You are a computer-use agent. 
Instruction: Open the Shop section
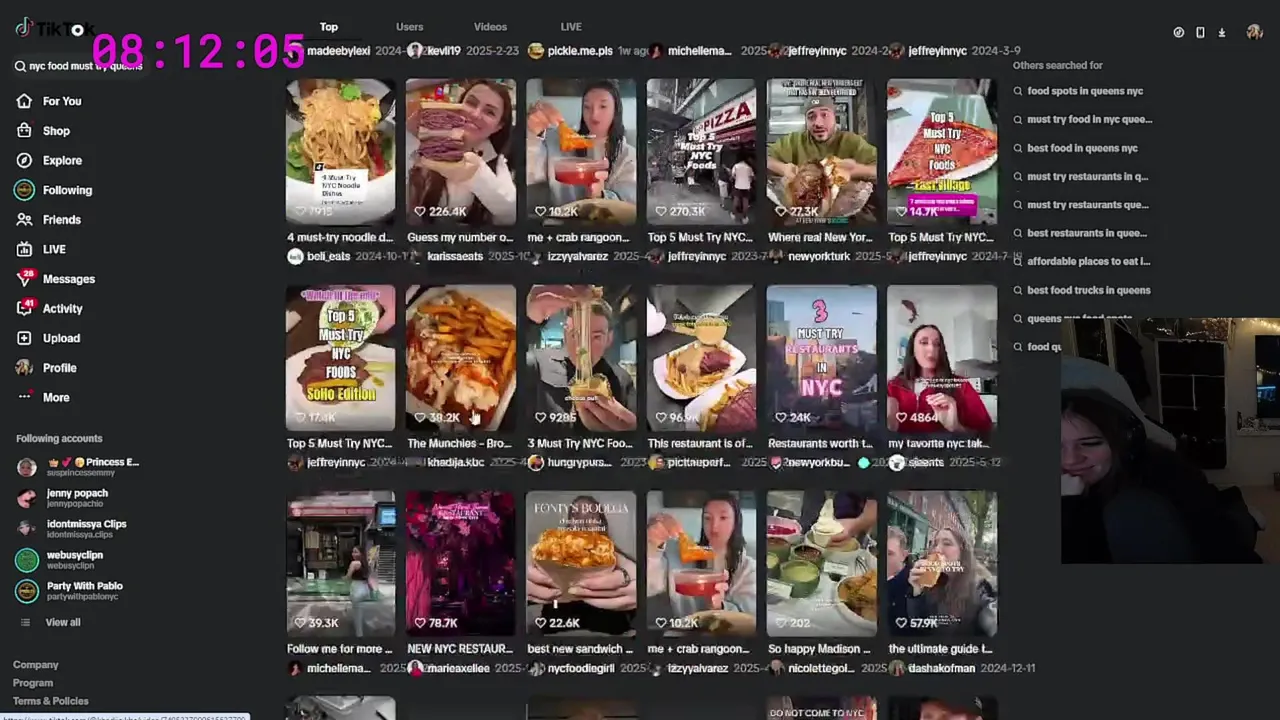click(x=56, y=131)
